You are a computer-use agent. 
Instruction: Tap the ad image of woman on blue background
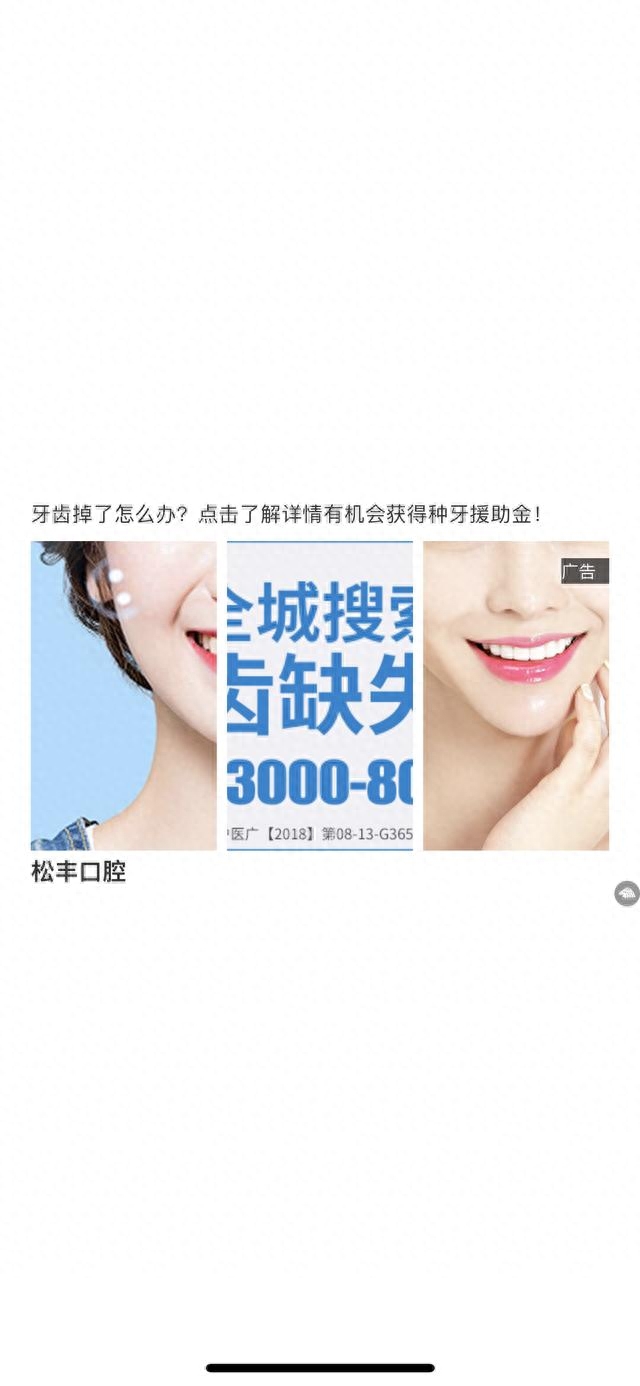[x=123, y=695]
